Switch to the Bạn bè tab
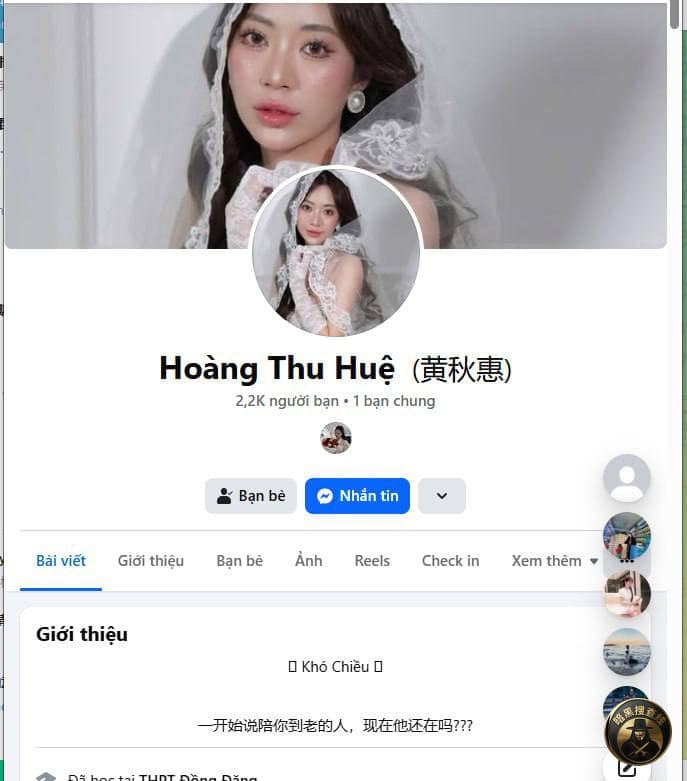Viewport: 687px width, 781px height. (x=240, y=561)
